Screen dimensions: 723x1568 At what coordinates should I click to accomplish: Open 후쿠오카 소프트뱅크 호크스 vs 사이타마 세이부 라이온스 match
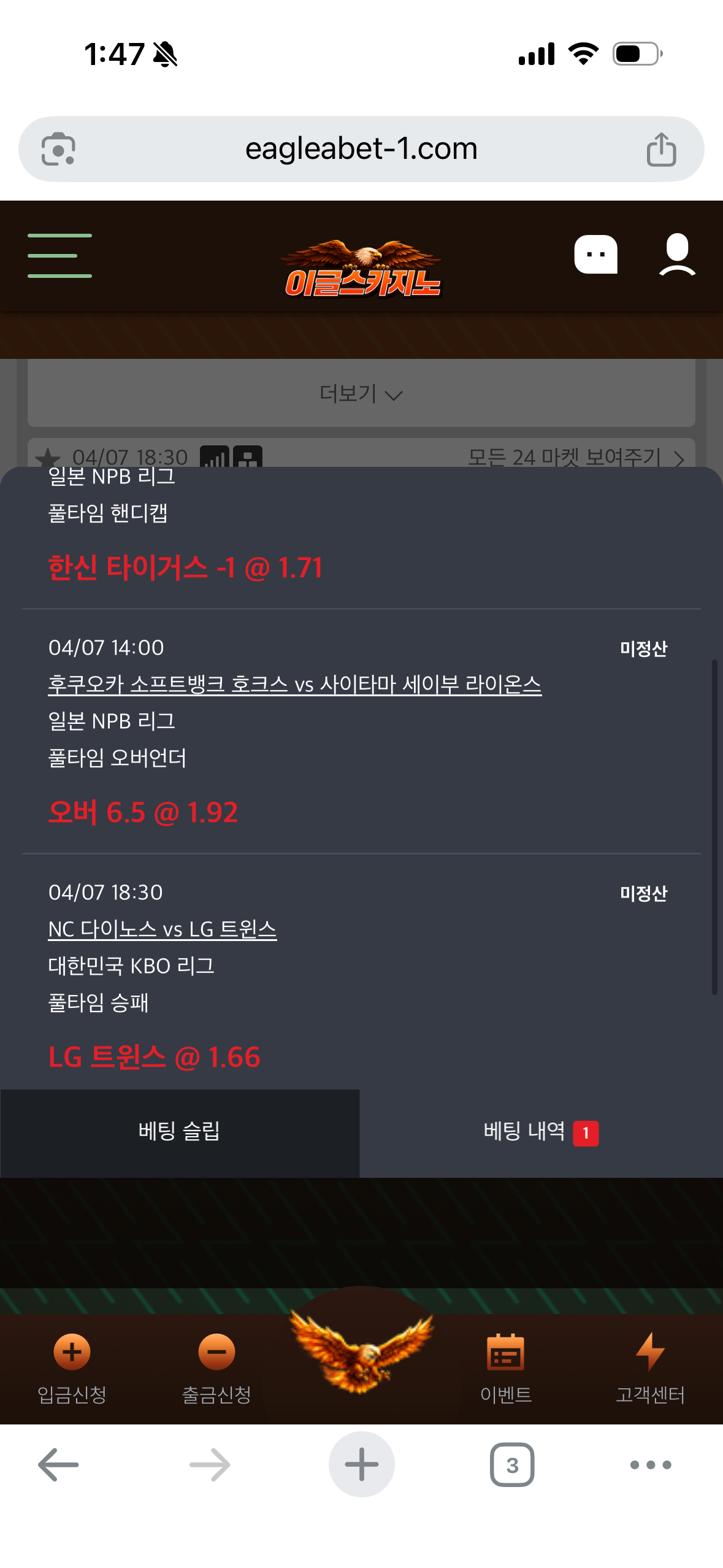(294, 684)
